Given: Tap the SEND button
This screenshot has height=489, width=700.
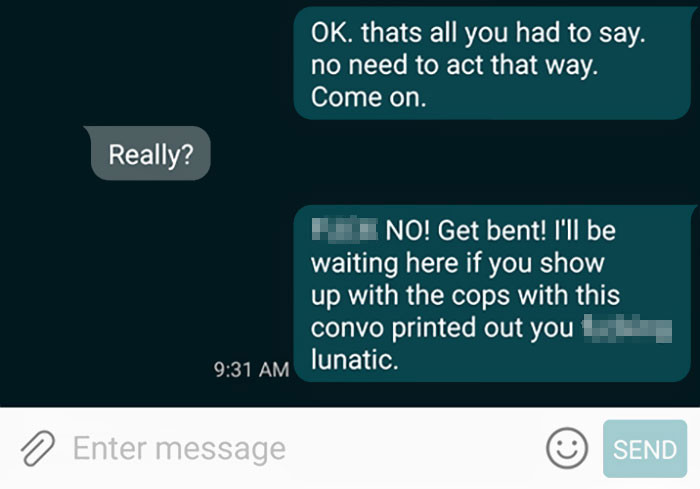Looking at the screenshot, I should click(x=645, y=449).
